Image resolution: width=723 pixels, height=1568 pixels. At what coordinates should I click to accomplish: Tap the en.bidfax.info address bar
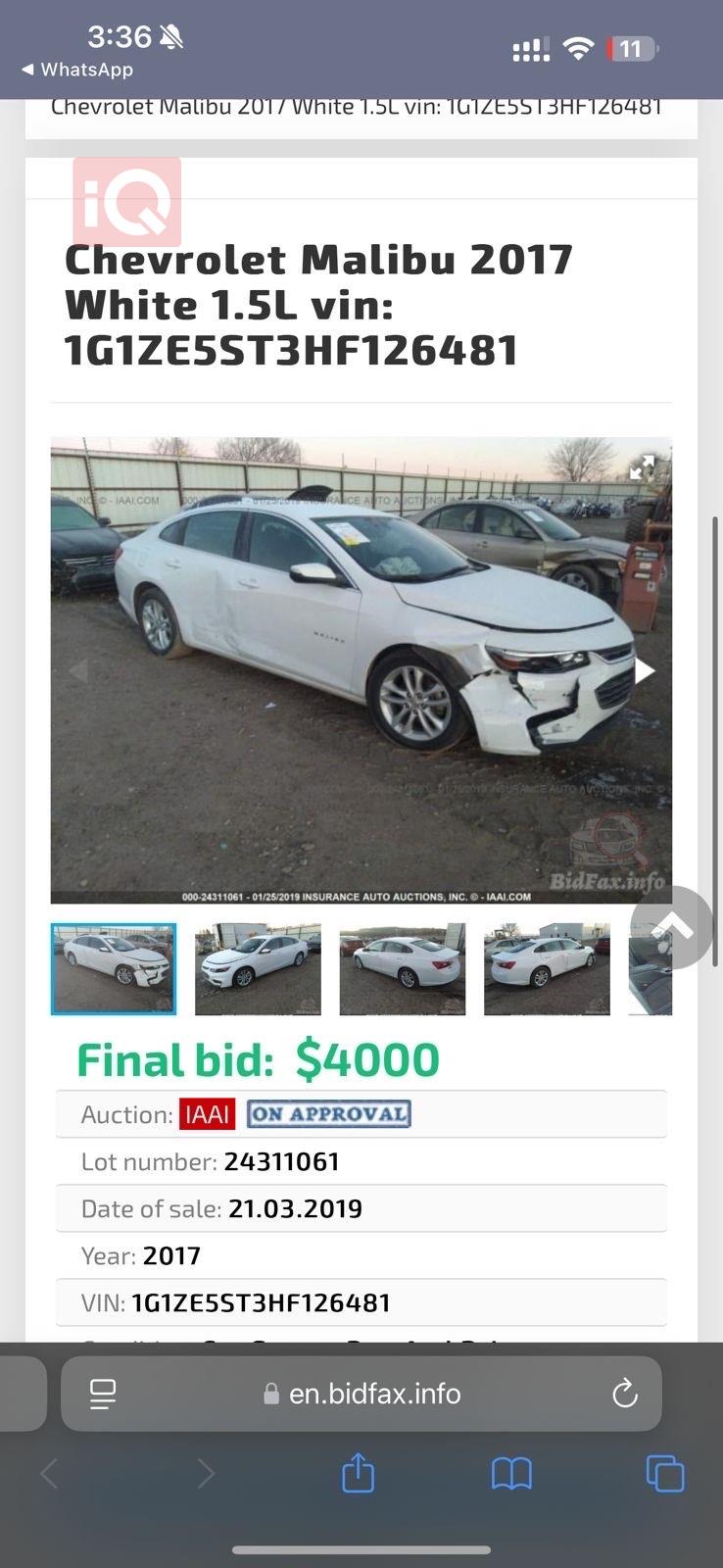pos(374,1394)
